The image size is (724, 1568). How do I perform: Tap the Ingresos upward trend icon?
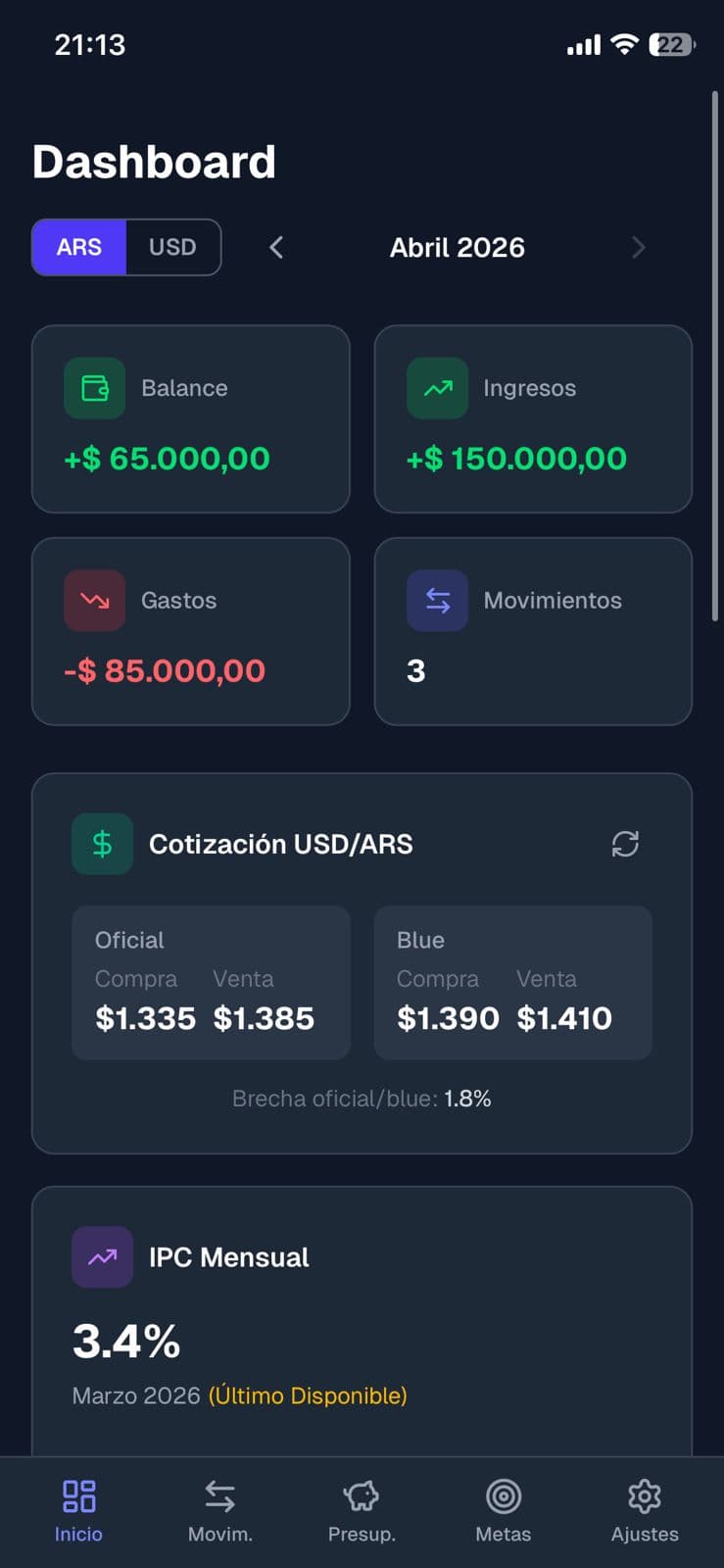click(x=436, y=387)
